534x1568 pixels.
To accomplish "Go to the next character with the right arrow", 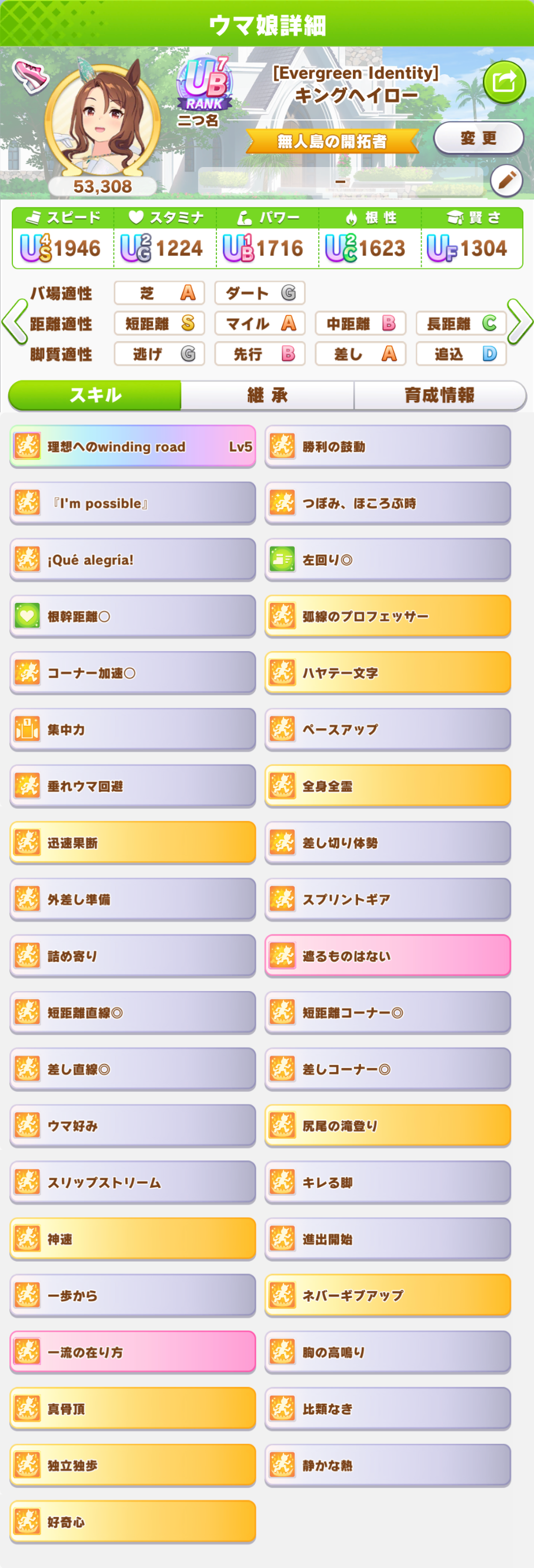I will pos(520,322).
